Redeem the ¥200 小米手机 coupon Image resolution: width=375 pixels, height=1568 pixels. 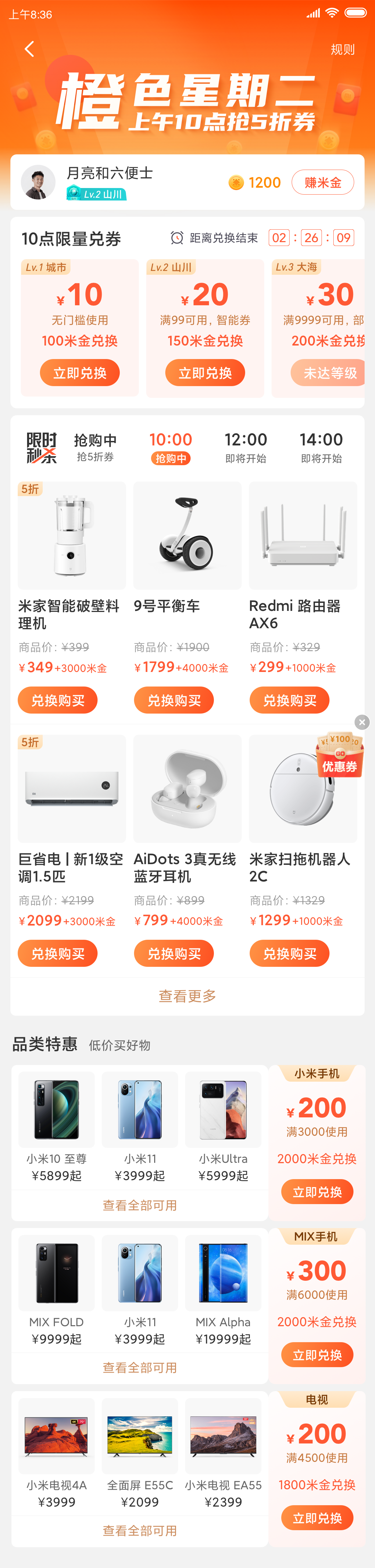pyautogui.click(x=317, y=1192)
